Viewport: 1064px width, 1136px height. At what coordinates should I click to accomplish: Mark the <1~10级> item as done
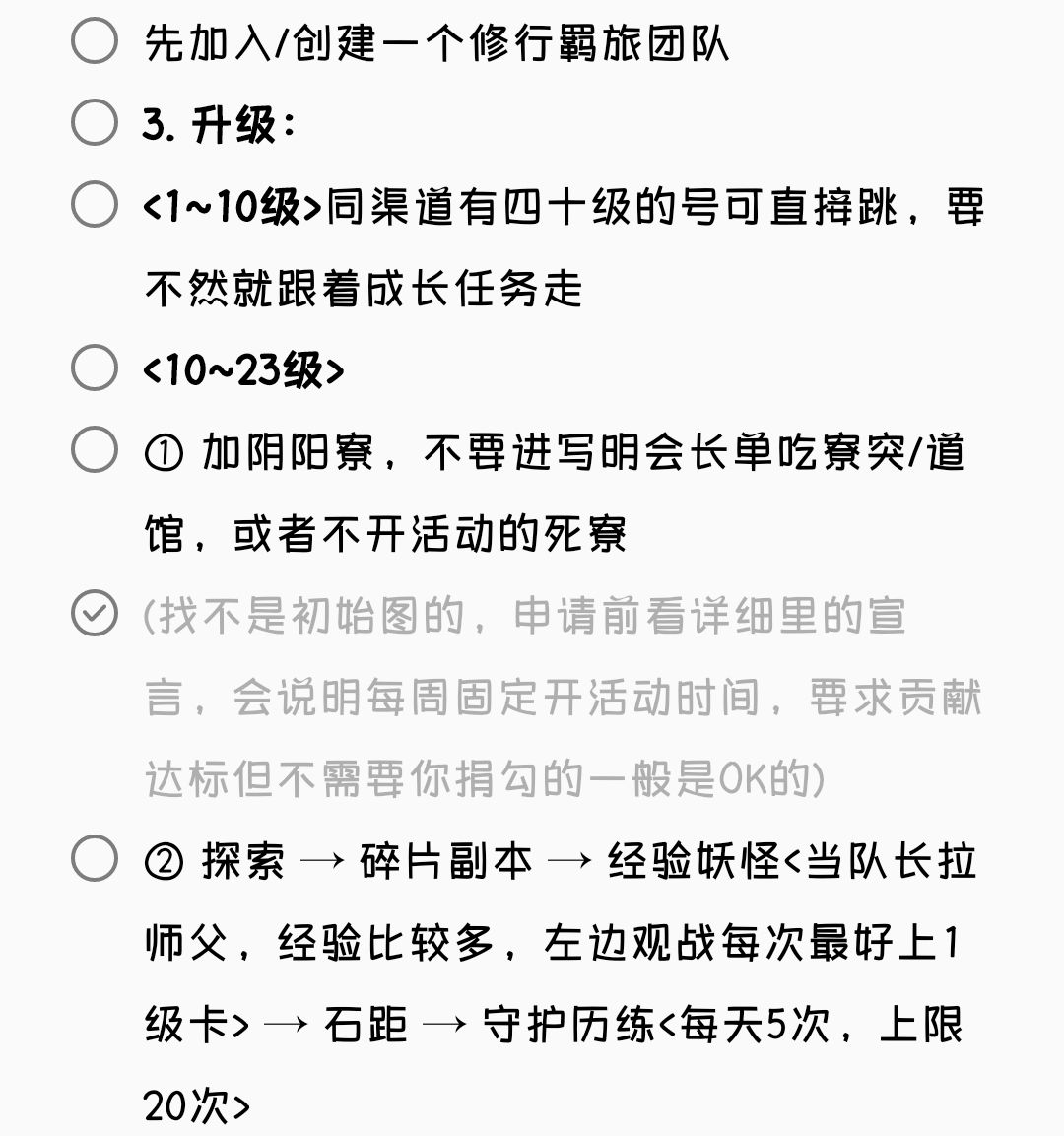[95, 204]
